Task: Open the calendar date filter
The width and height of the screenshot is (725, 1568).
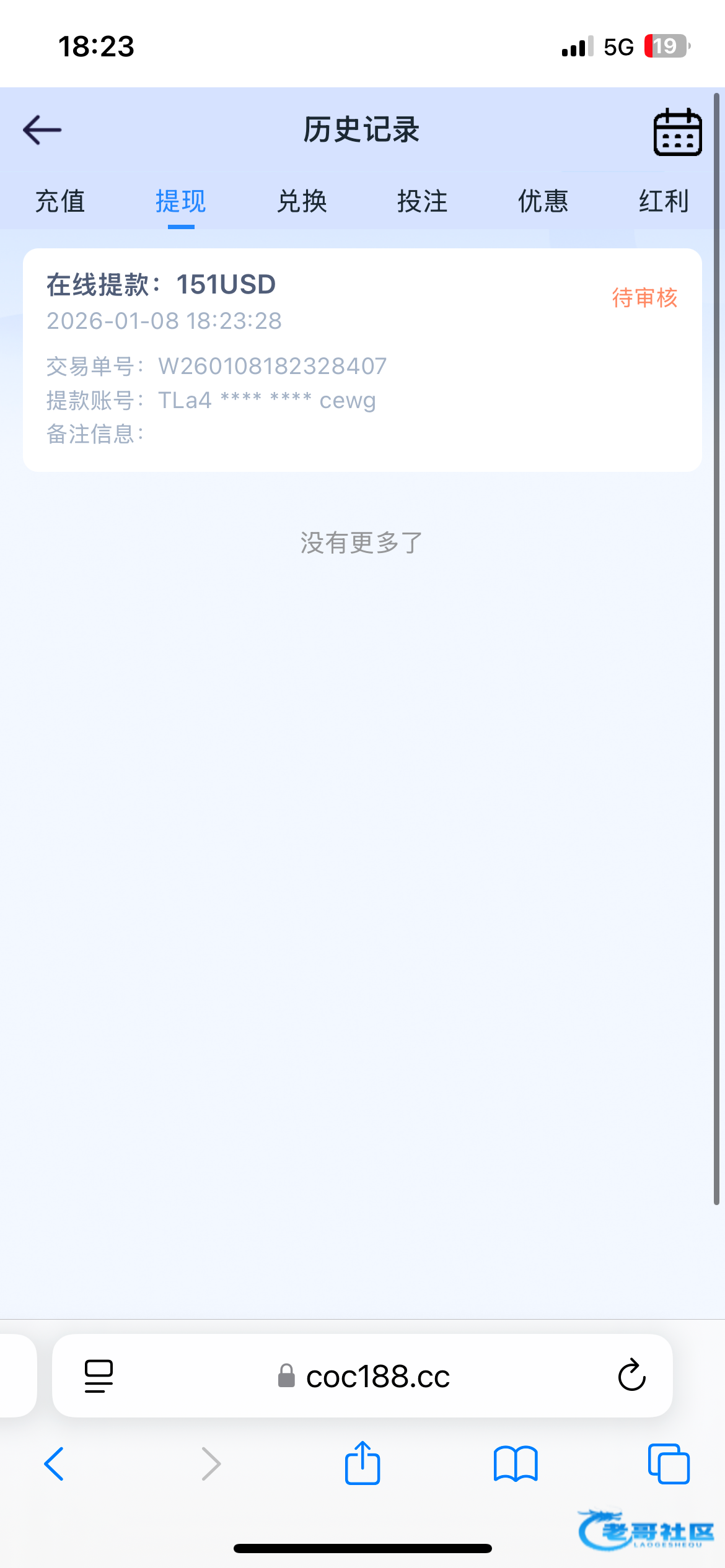Action: [x=677, y=131]
